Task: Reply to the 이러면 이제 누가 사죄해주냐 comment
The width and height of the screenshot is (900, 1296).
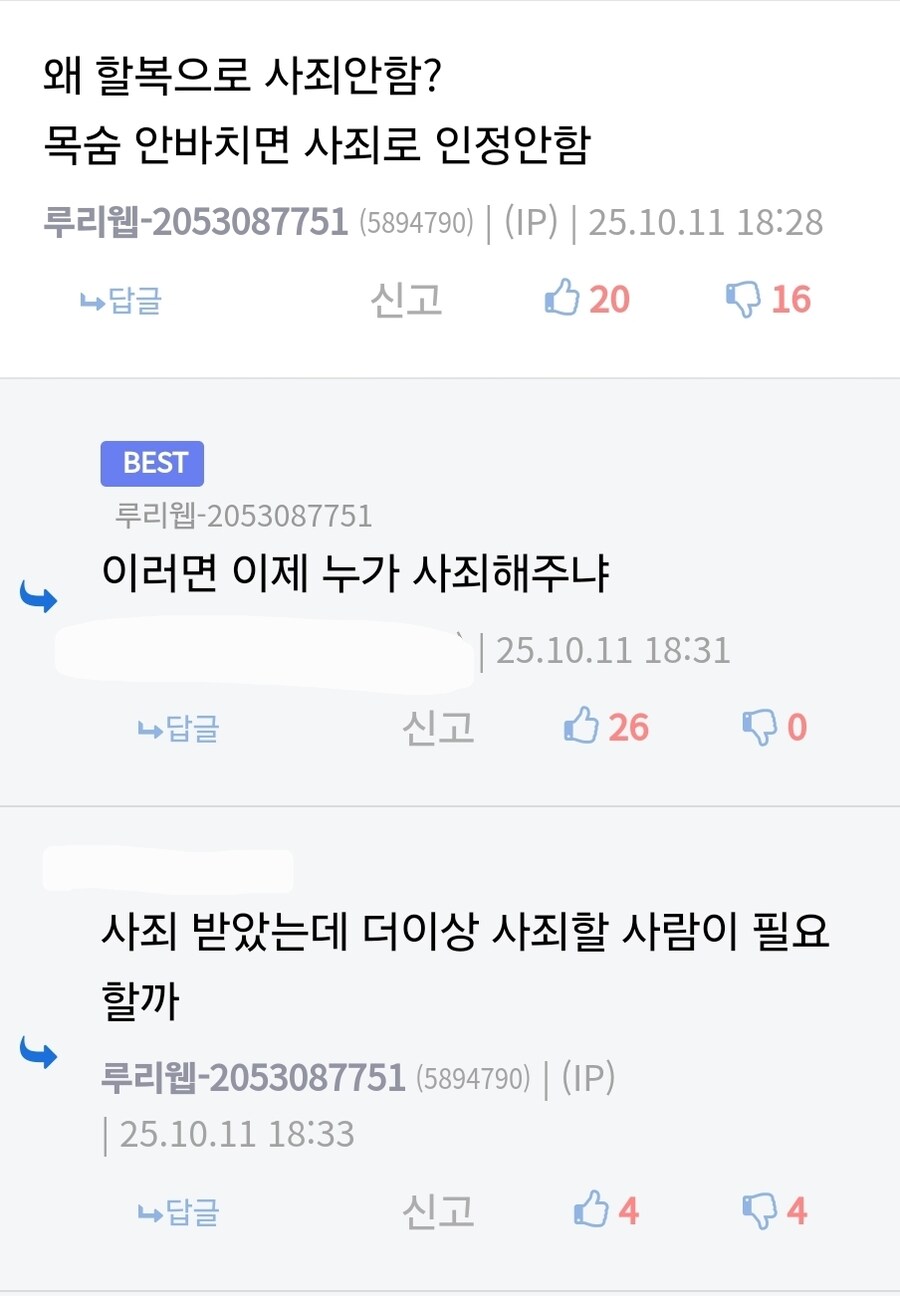Action: click(178, 728)
